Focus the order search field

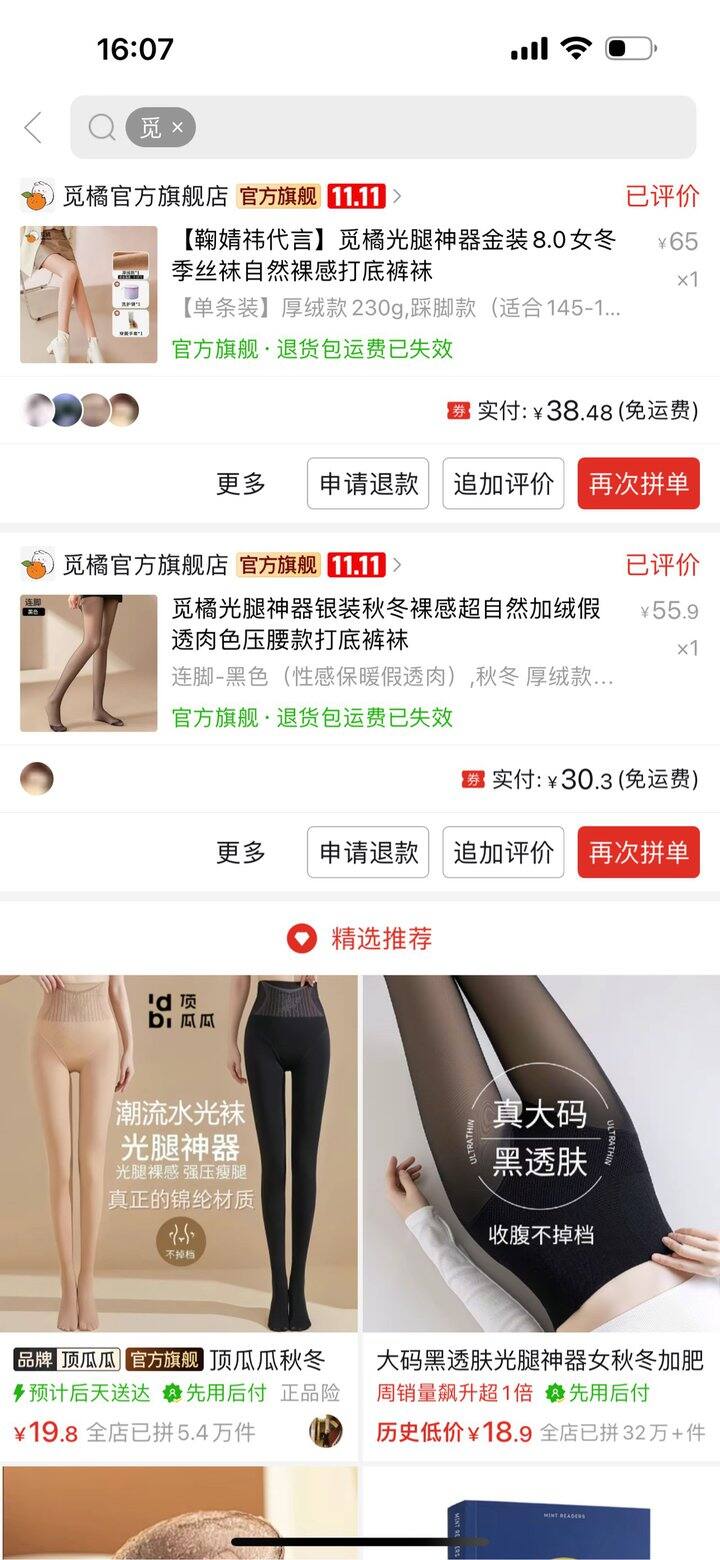click(440, 127)
